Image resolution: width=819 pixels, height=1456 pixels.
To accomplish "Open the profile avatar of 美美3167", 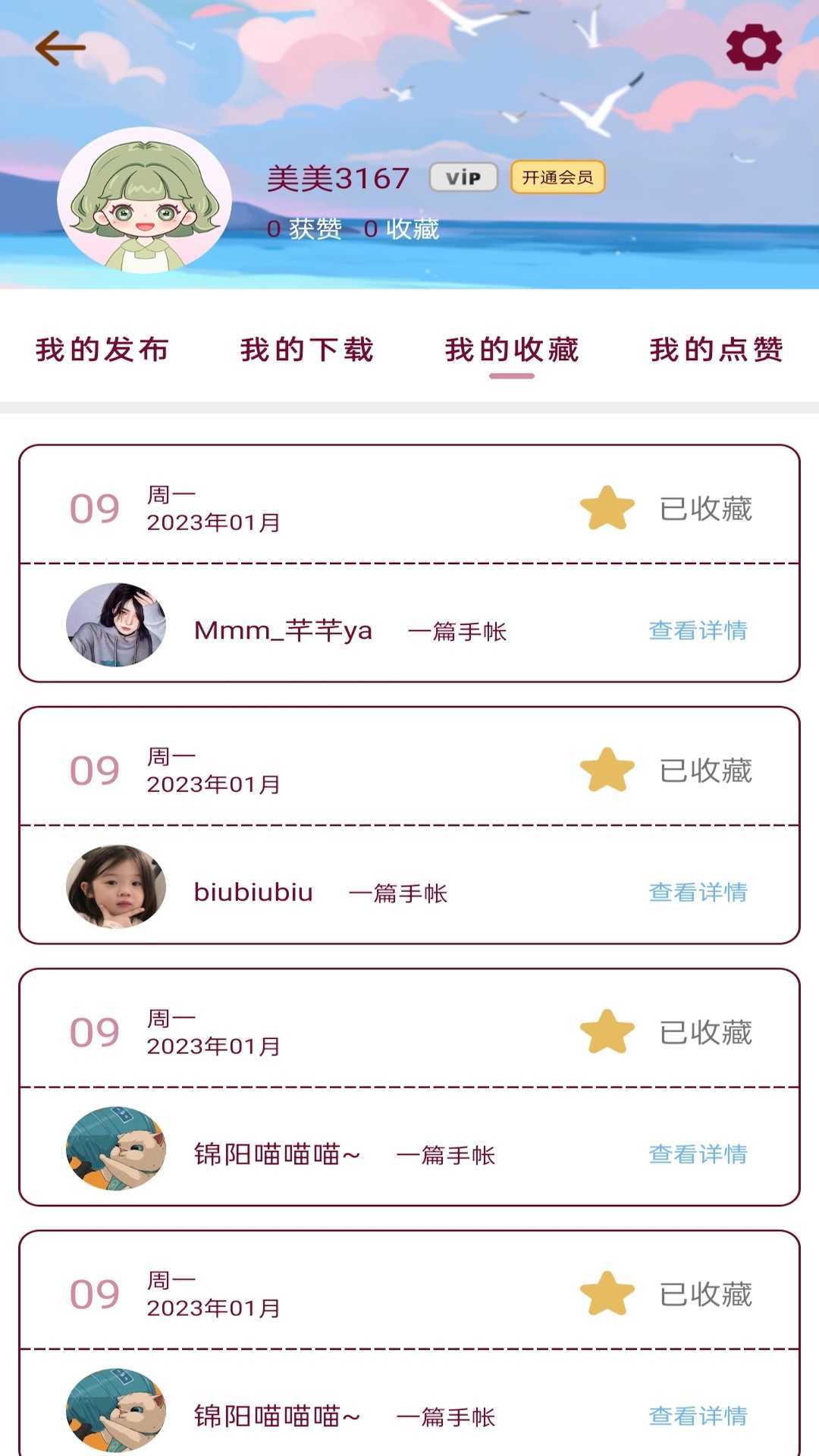I will (x=144, y=200).
